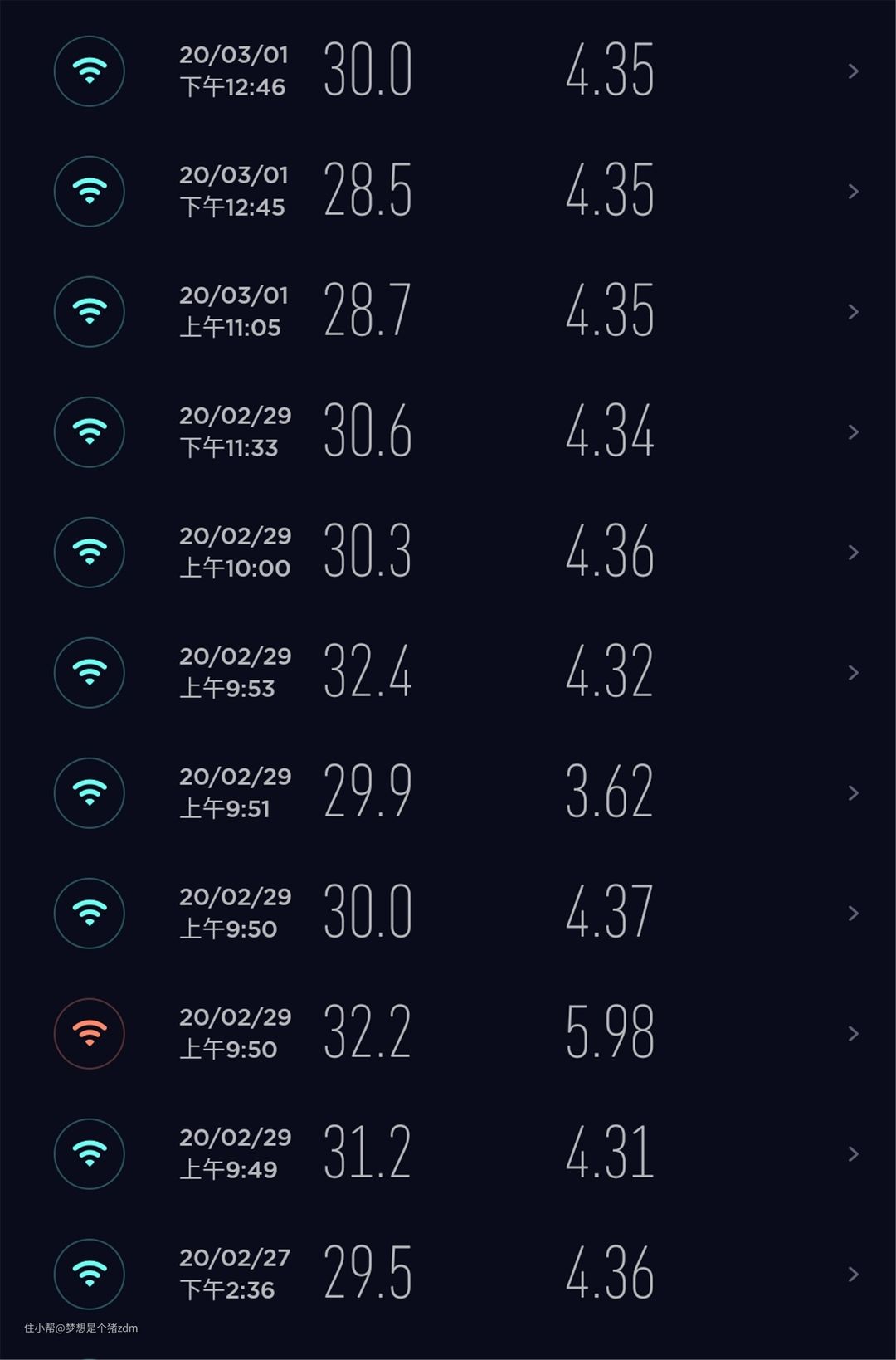View the 20/03/01 下午12:45 result details

[448, 192]
